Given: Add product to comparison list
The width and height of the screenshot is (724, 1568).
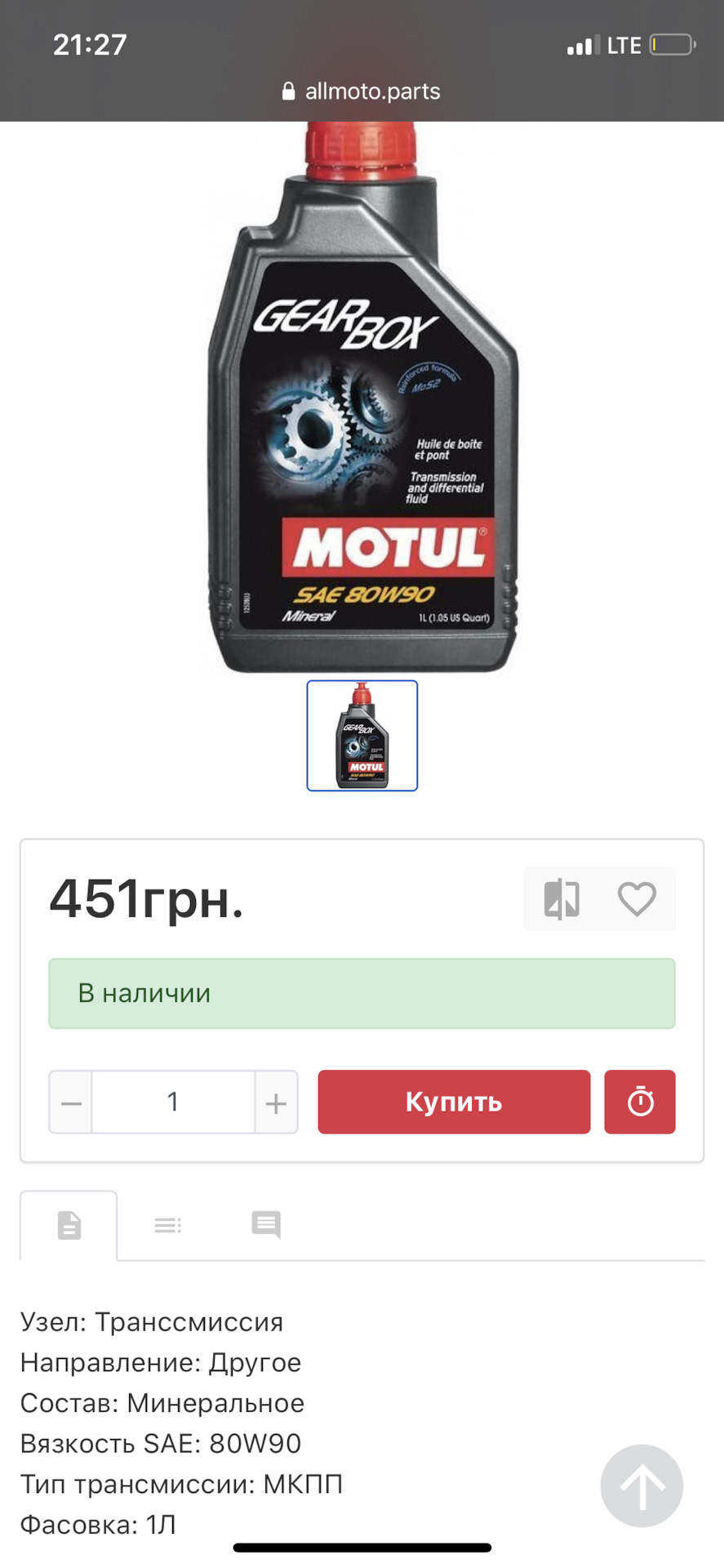Looking at the screenshot, I should [x=562, y=899].
